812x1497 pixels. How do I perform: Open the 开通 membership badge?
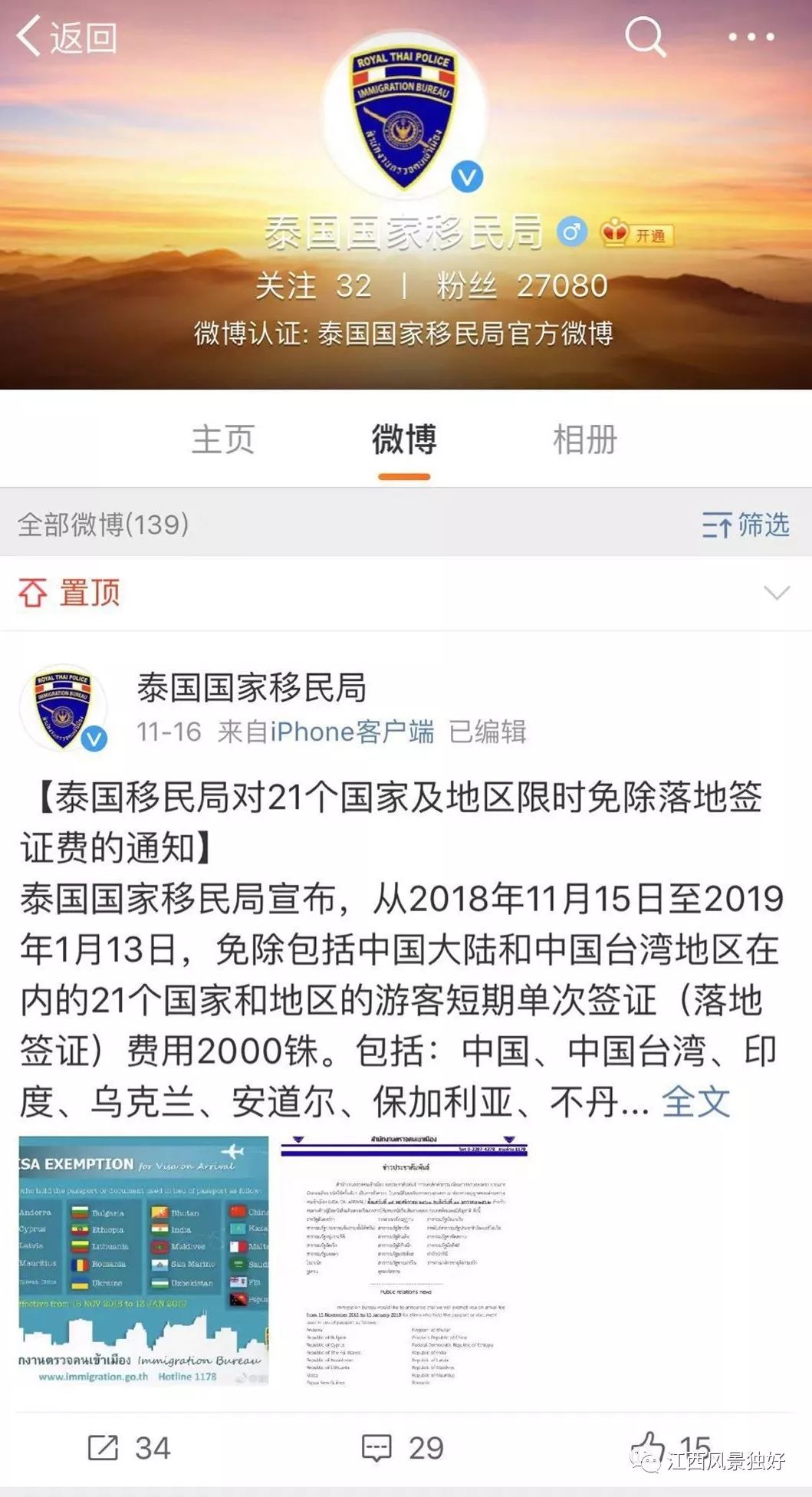pos(638,234)
